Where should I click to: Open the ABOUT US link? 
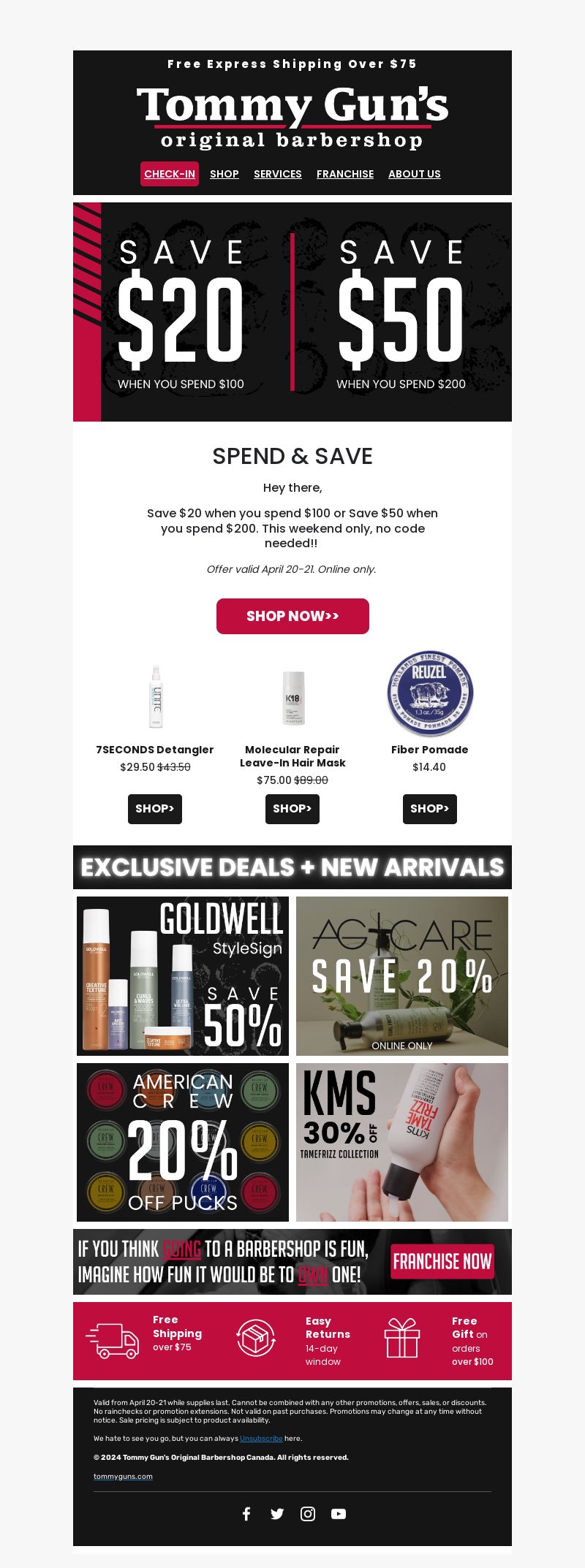coord(415,174)
